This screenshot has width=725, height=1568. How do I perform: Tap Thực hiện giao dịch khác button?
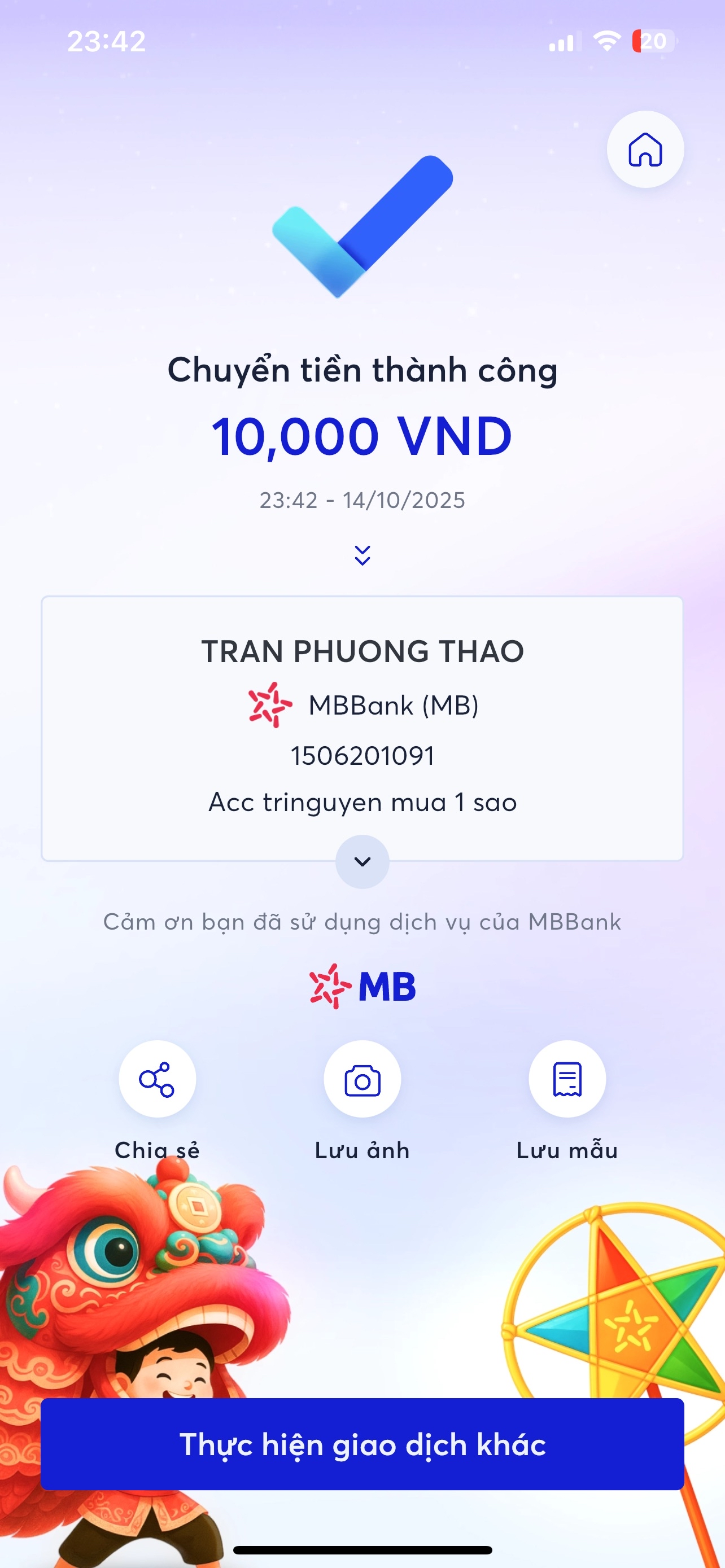pyautogui.click(x=362, y=1444)
